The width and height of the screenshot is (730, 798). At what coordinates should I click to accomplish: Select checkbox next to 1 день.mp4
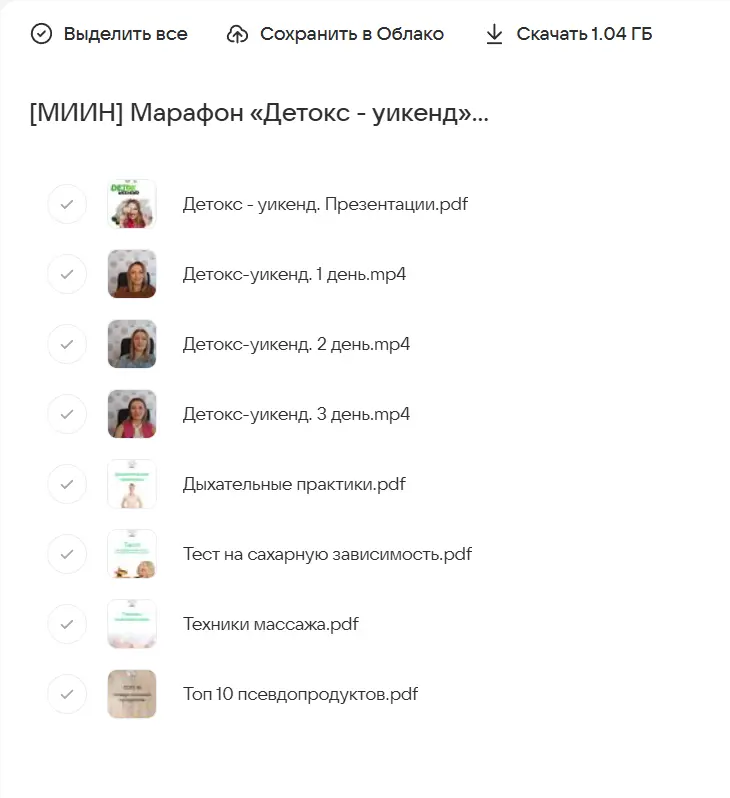click(67, 274)
